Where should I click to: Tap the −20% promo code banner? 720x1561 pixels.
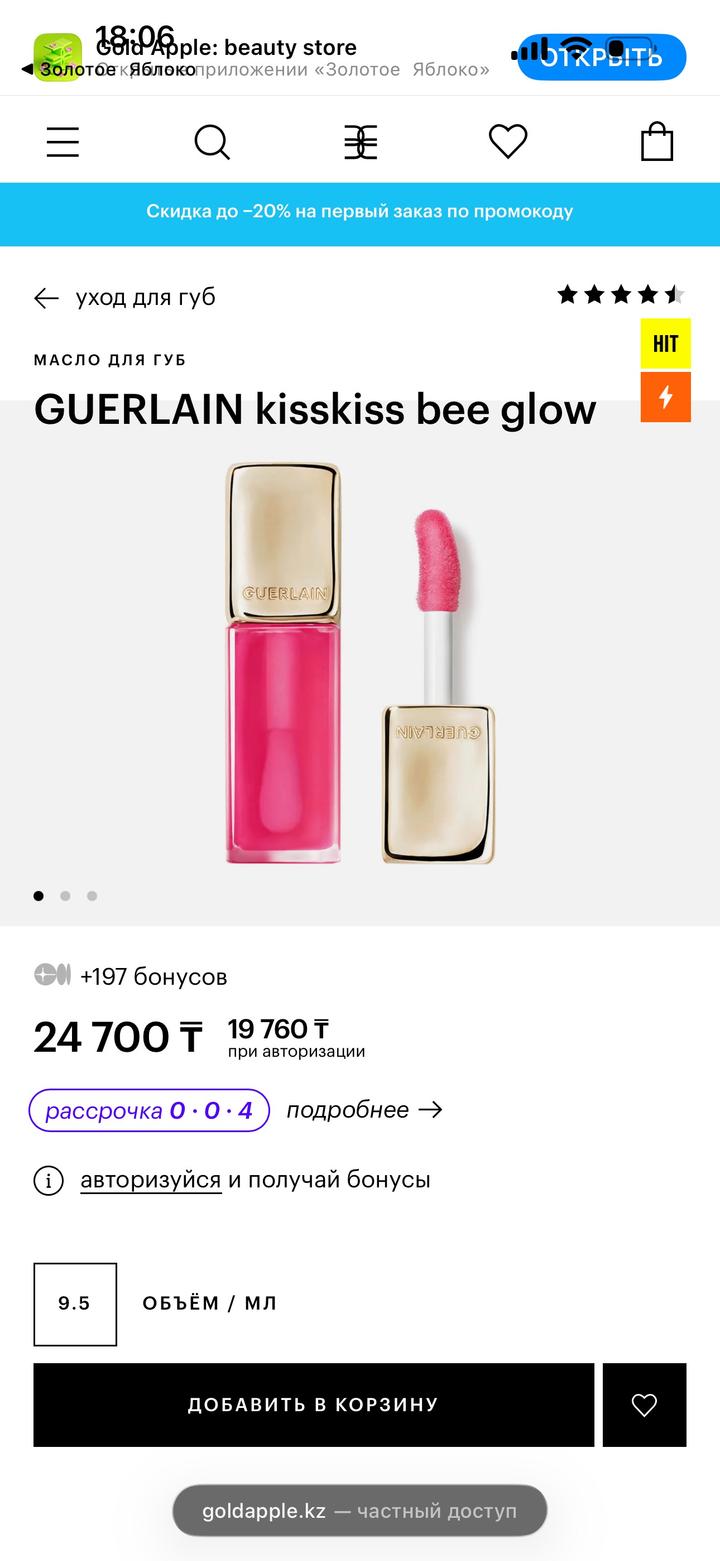tap(360, 212)
